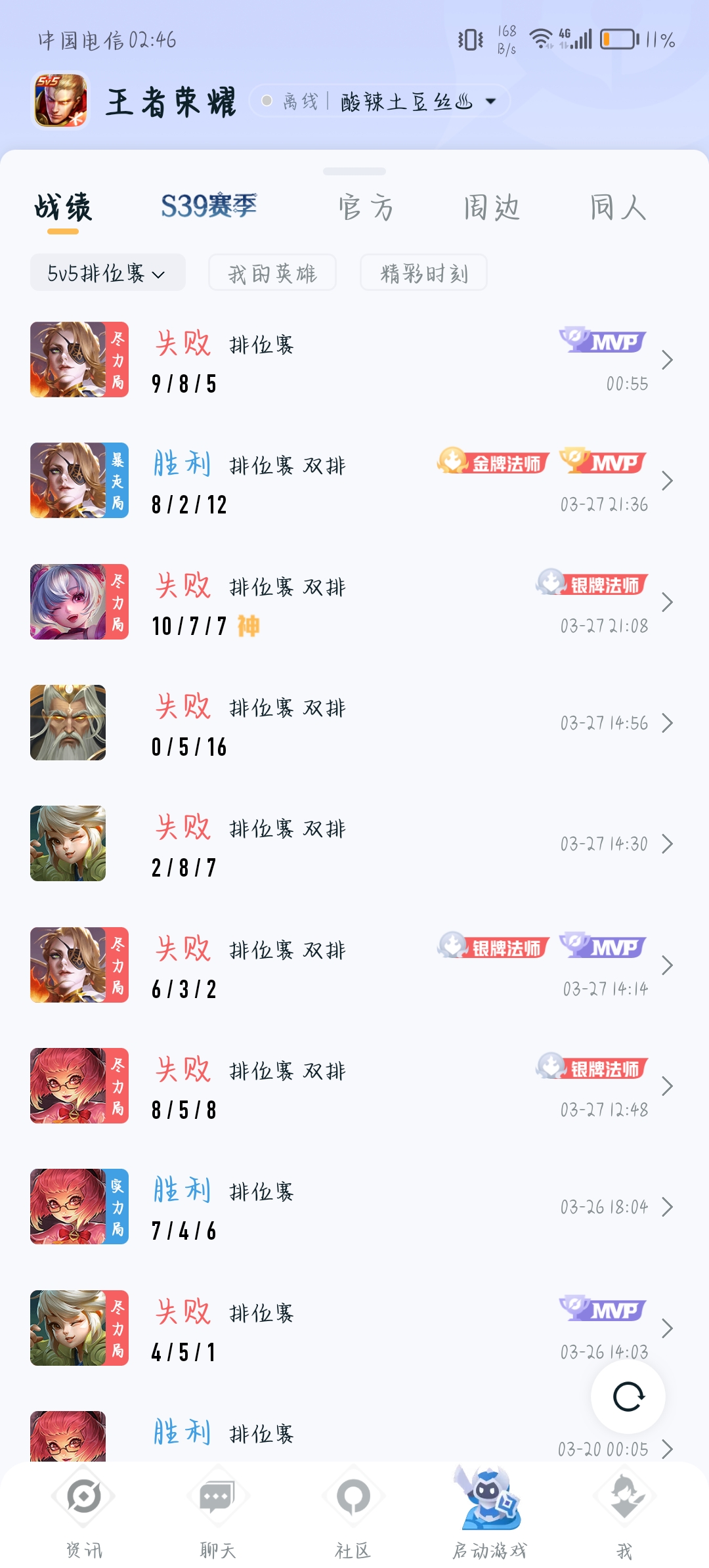Select the 同人 tab
The height and width of the screenshot is (1568, 709).
(x=618, y=207)
